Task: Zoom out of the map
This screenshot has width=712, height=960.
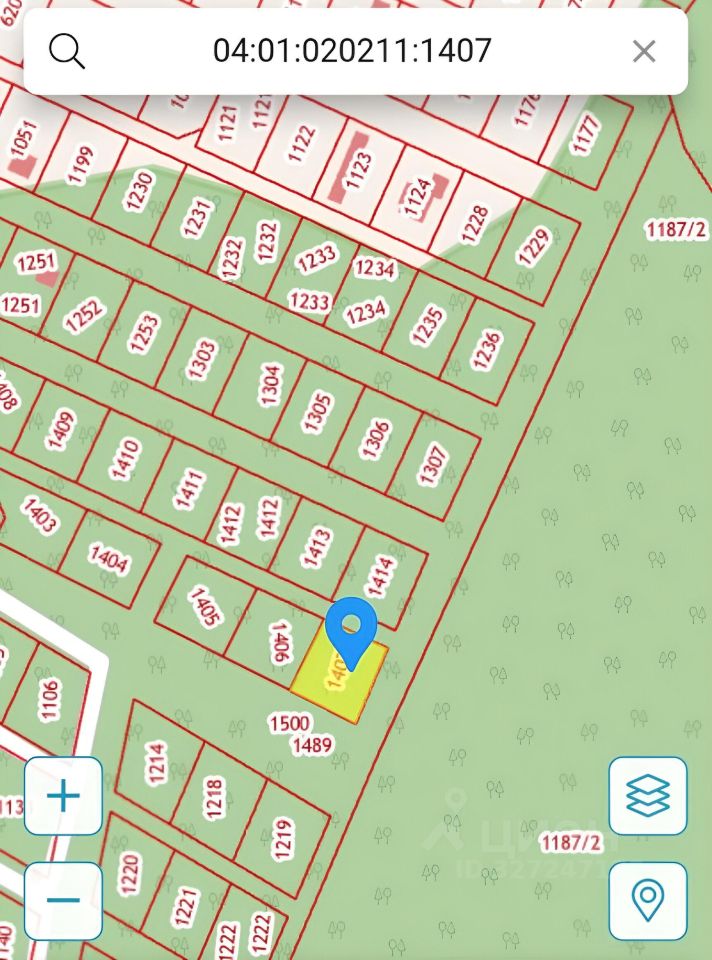Action: tap(63, 901)
